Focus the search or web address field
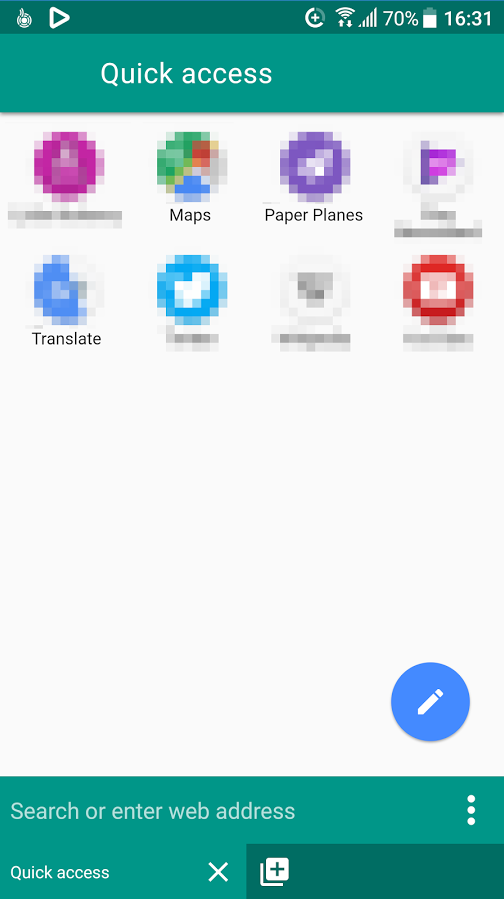This screenshot has height=899, width=504. pyautogui.click(x=229, y=811)
